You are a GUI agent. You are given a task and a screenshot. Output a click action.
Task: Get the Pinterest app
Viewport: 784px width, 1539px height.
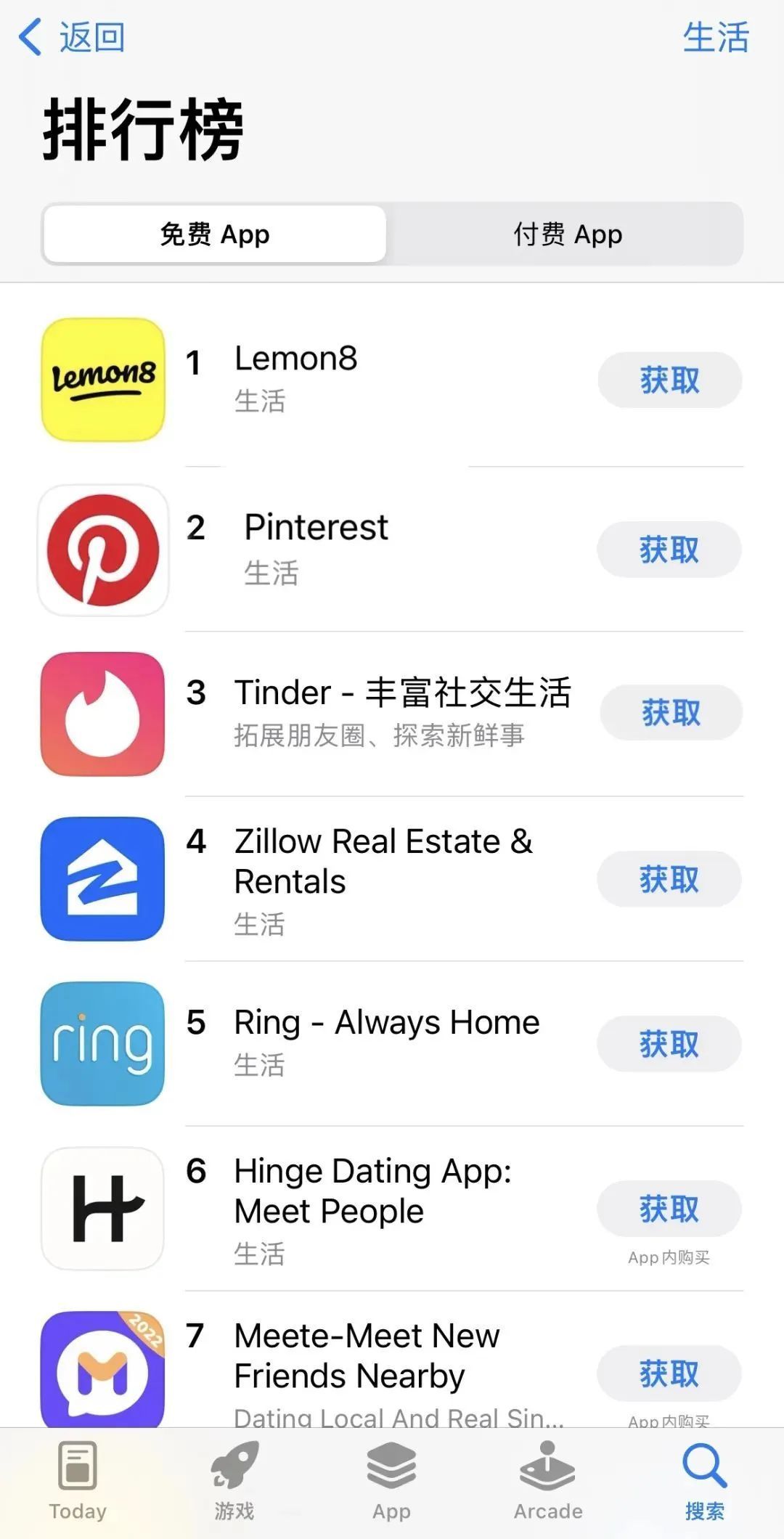pyautogui.click(x=669, y=550)
